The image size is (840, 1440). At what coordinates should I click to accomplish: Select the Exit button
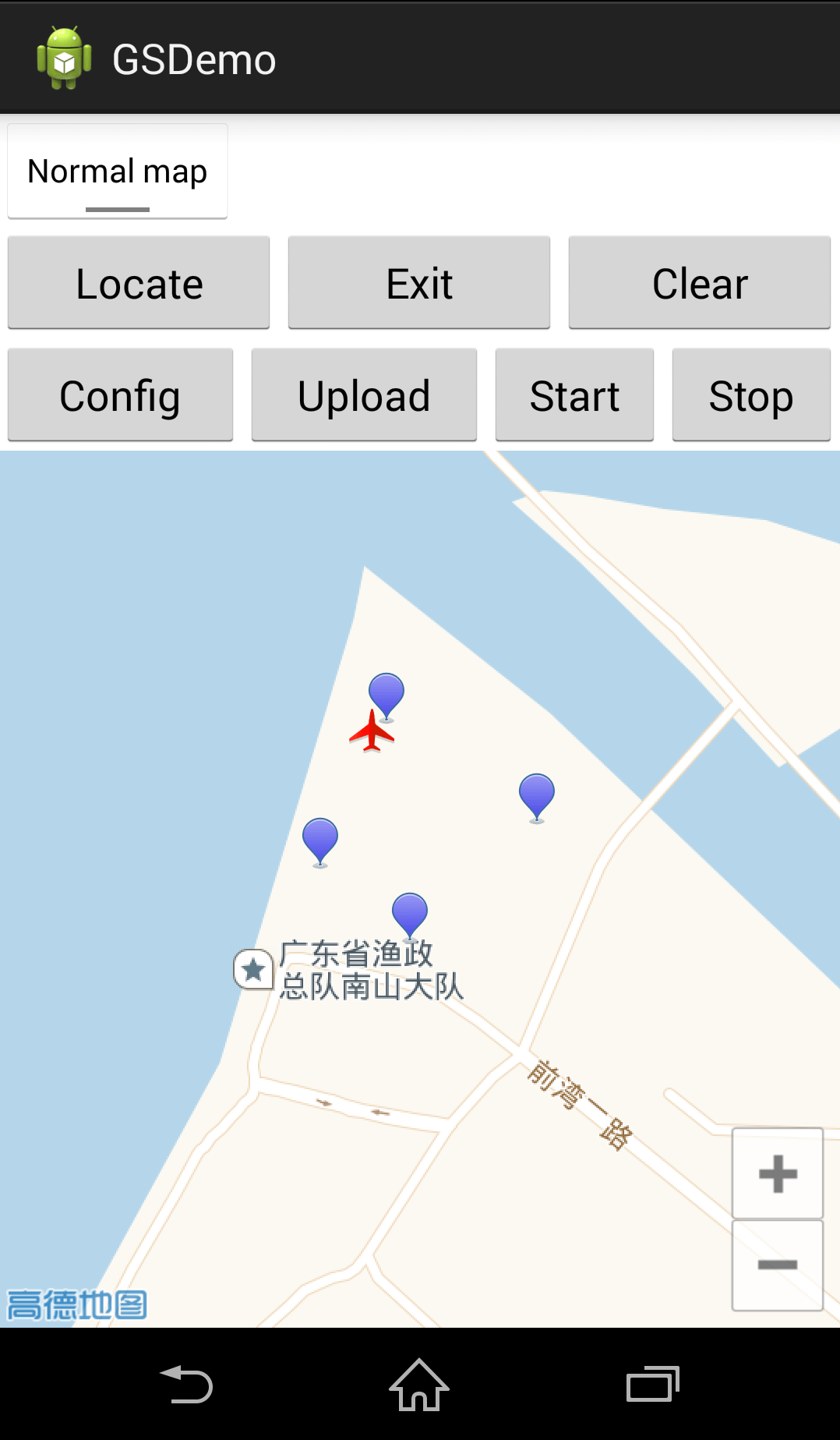point(419,283)
